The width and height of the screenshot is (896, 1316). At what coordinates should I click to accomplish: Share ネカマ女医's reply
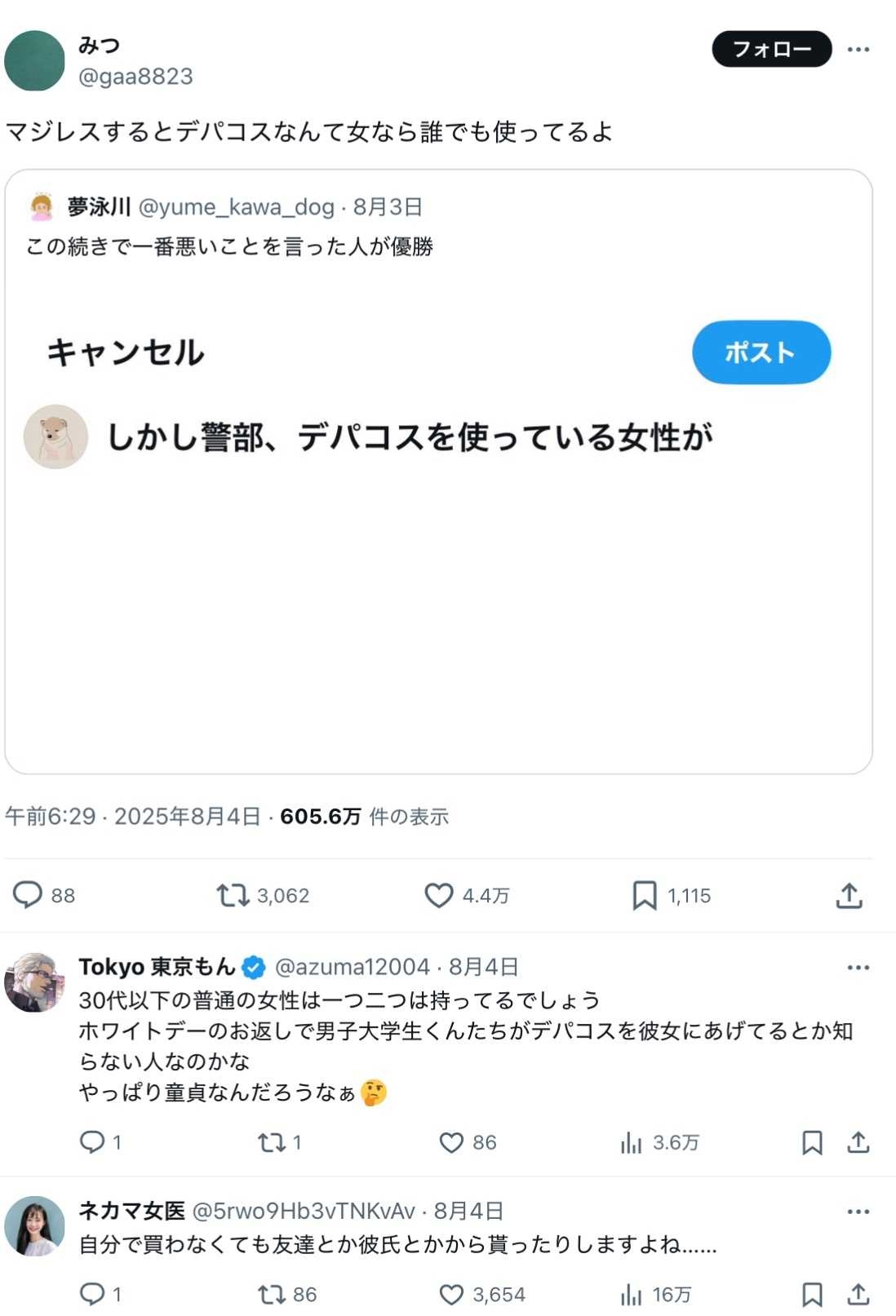858,1294
